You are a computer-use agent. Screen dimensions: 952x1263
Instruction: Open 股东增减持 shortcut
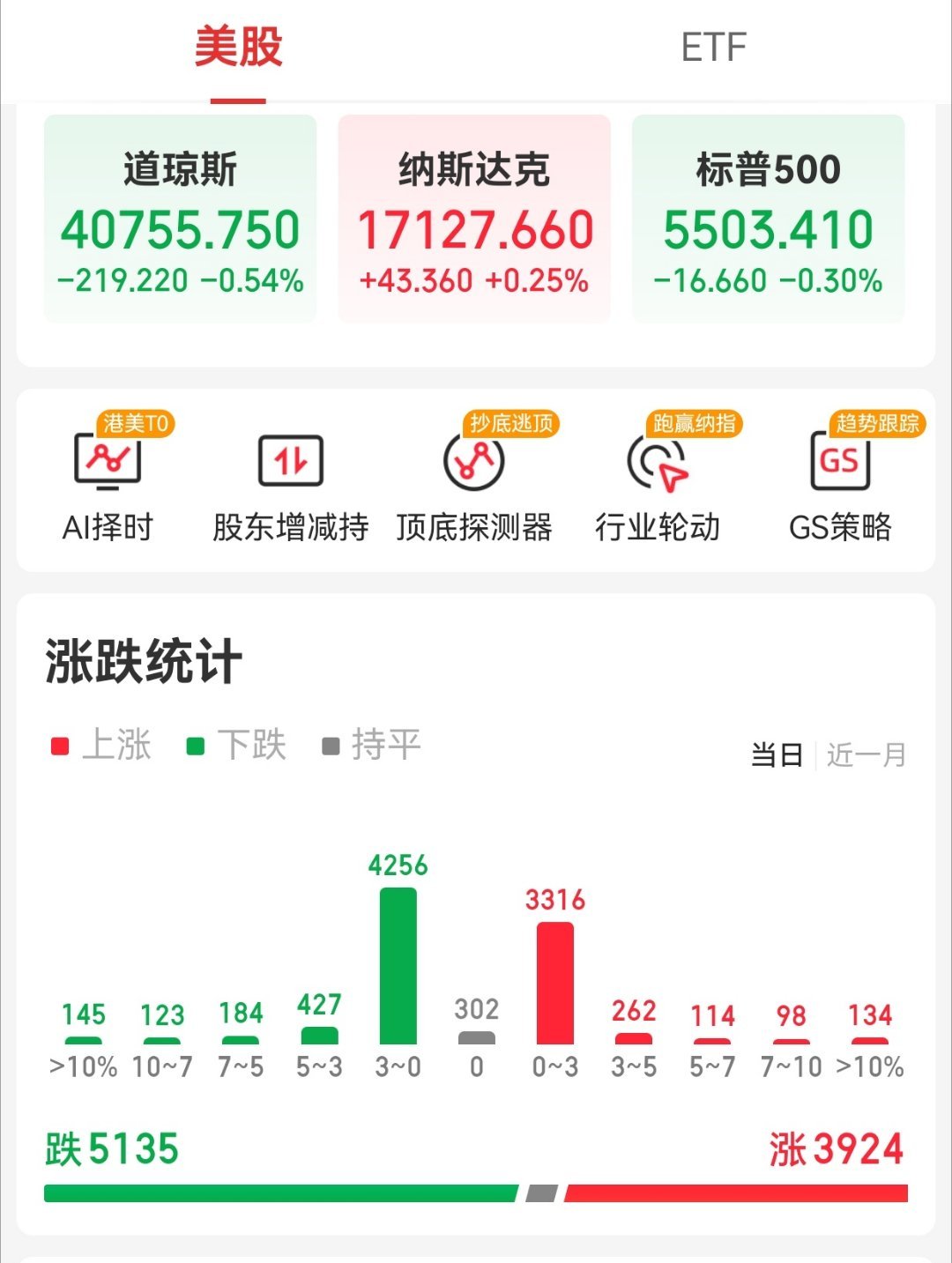pyautogui.click(x=290, y=482)
